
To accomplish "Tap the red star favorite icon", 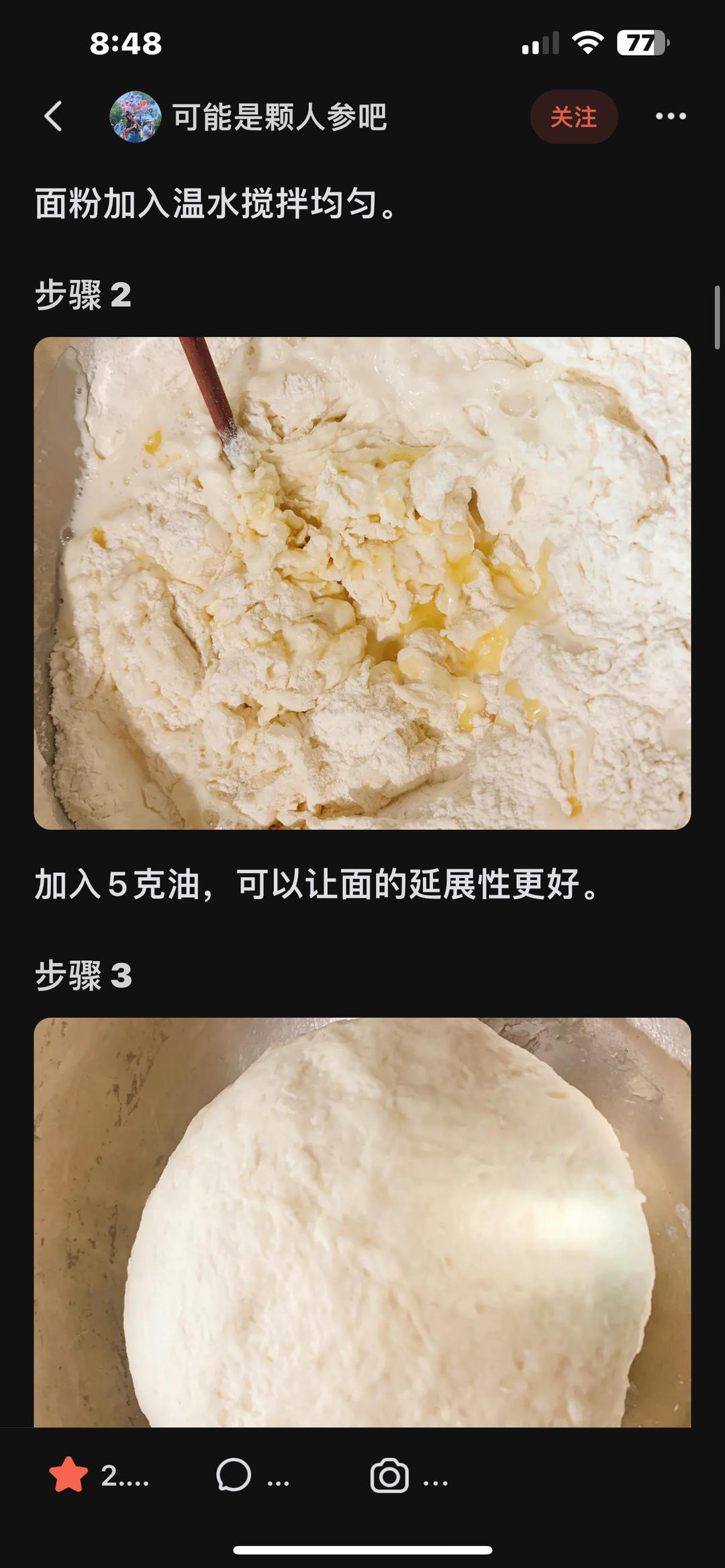I will point(68,1475).
